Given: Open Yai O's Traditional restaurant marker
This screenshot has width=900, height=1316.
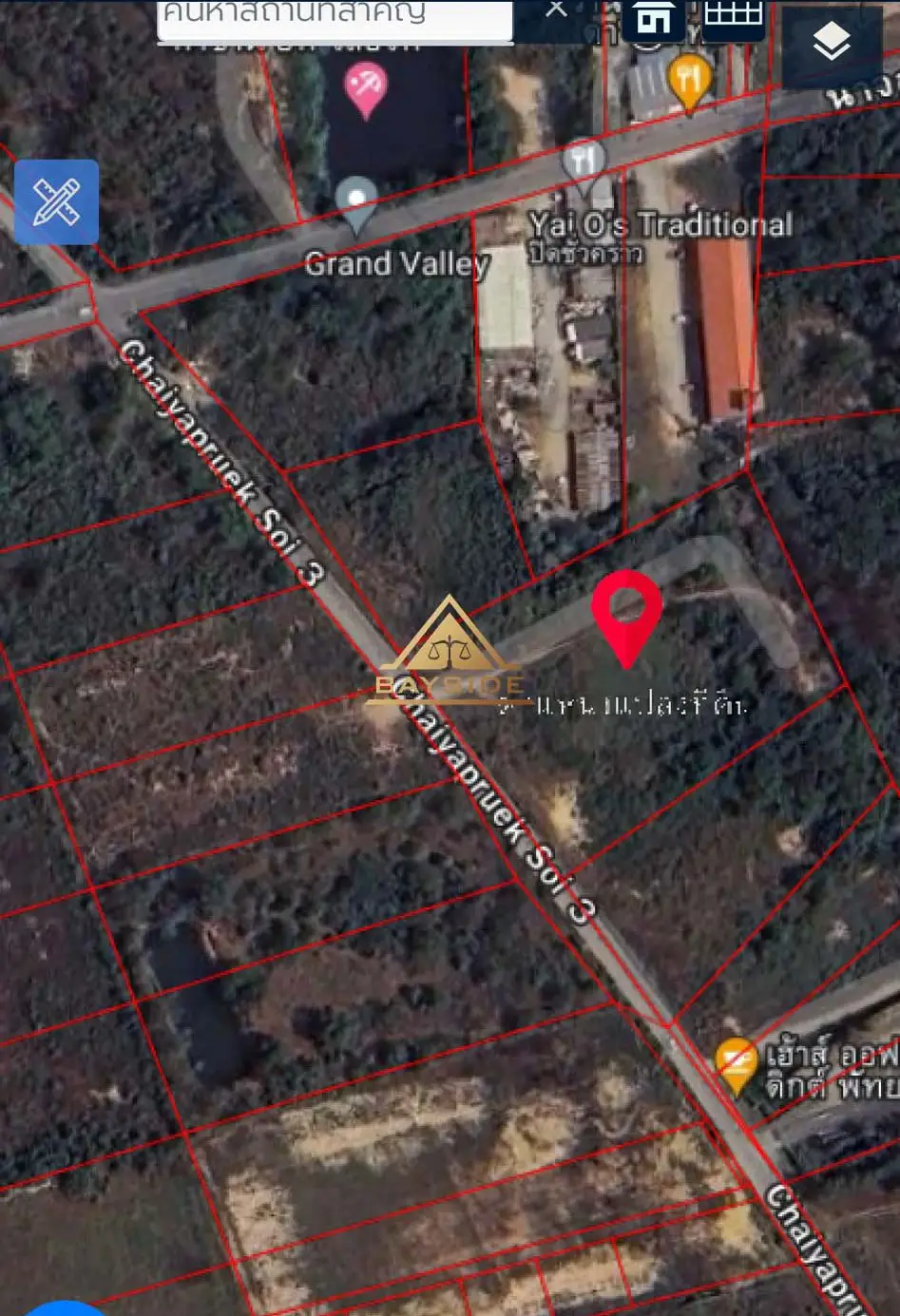Looking at the screenshot, I should click(x=584, y=160).
